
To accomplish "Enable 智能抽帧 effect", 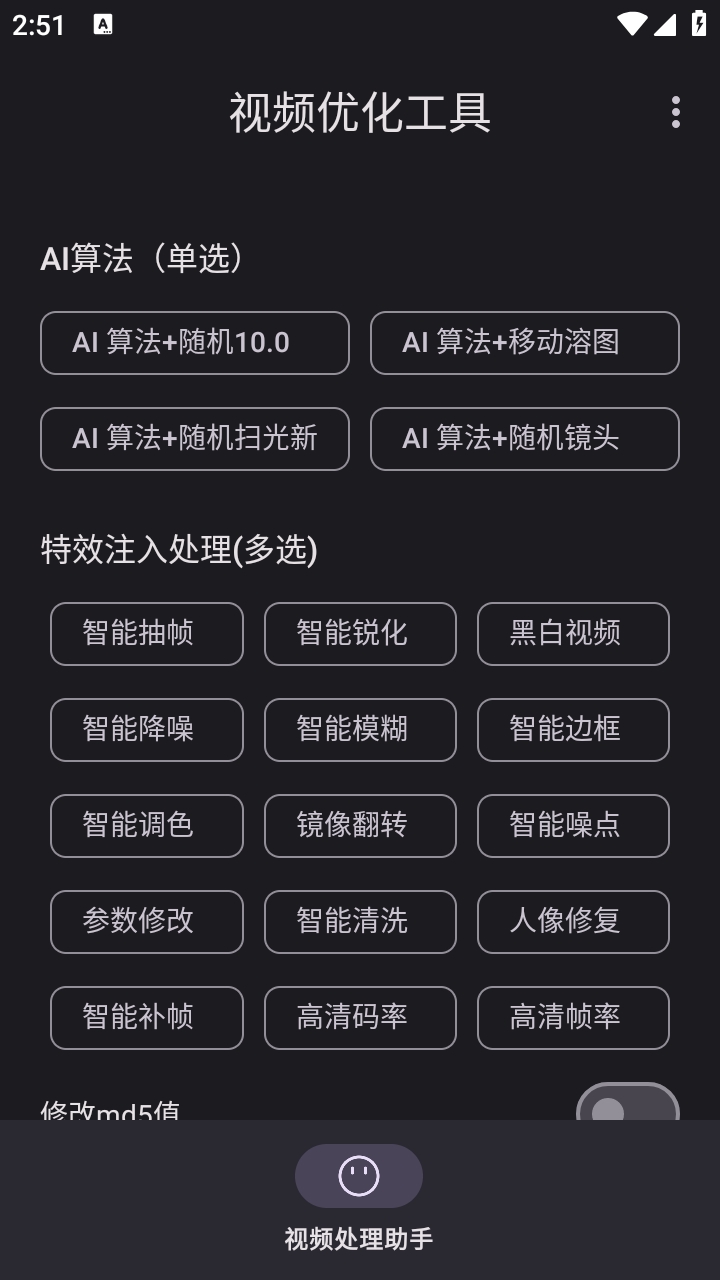I will point(147,634).
